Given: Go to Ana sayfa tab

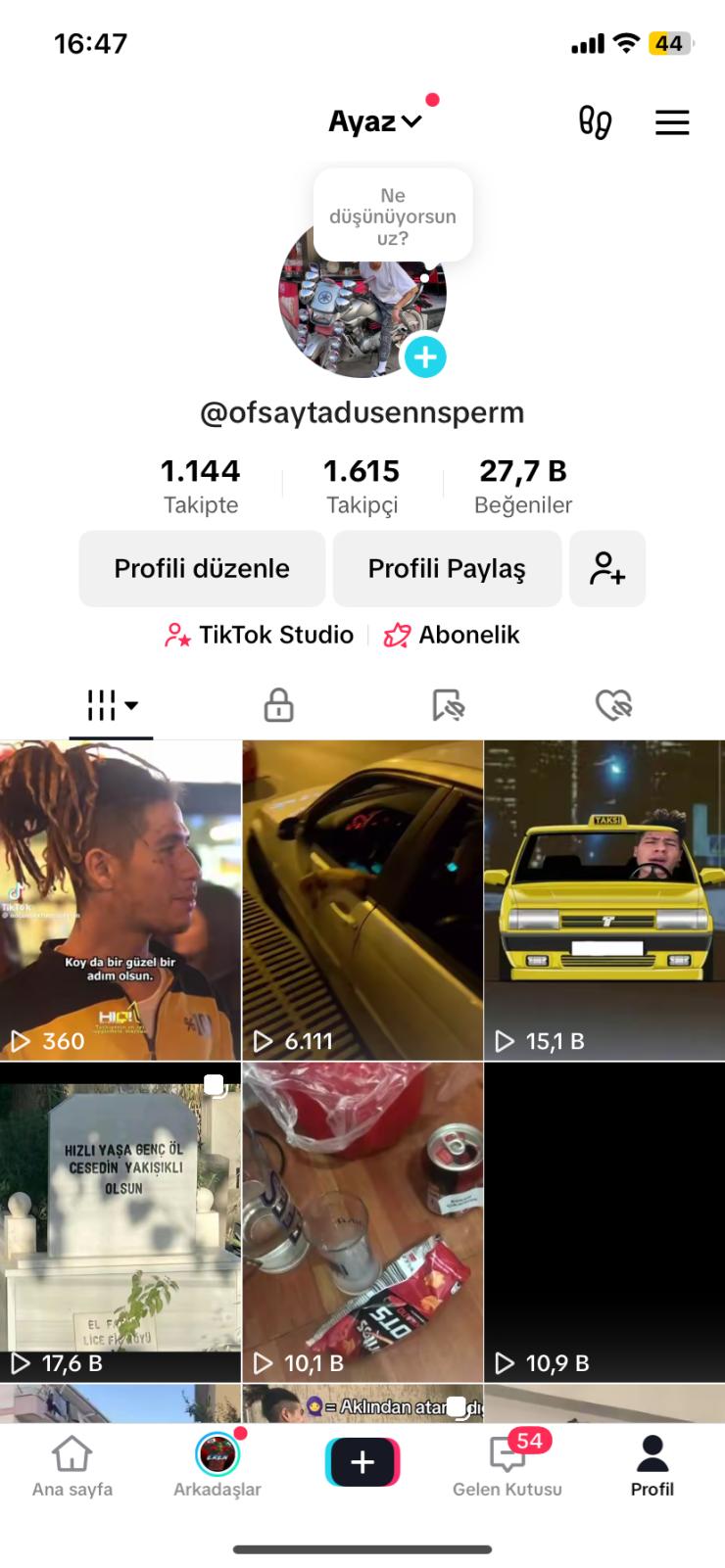Looking at the screenshot, I should 72,1466.
